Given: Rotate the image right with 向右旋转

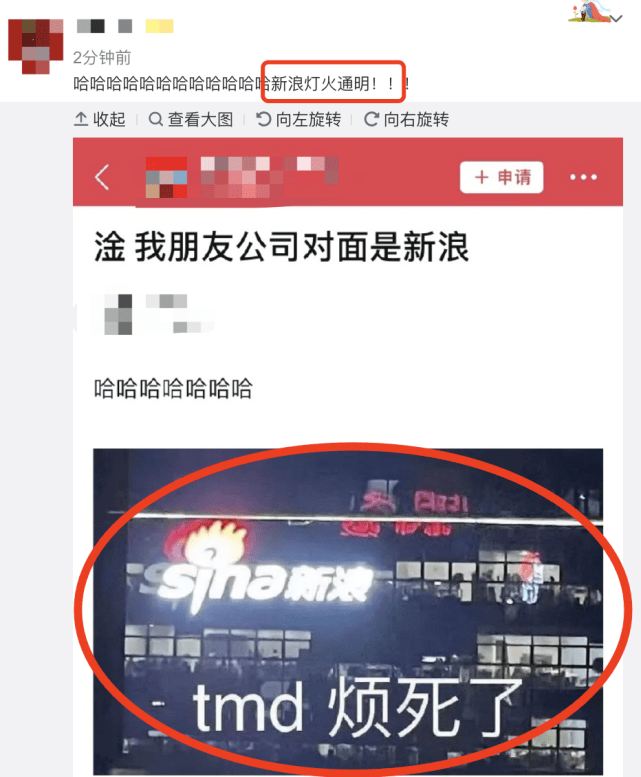Looking at the screenshot, I should click(406, 119).
